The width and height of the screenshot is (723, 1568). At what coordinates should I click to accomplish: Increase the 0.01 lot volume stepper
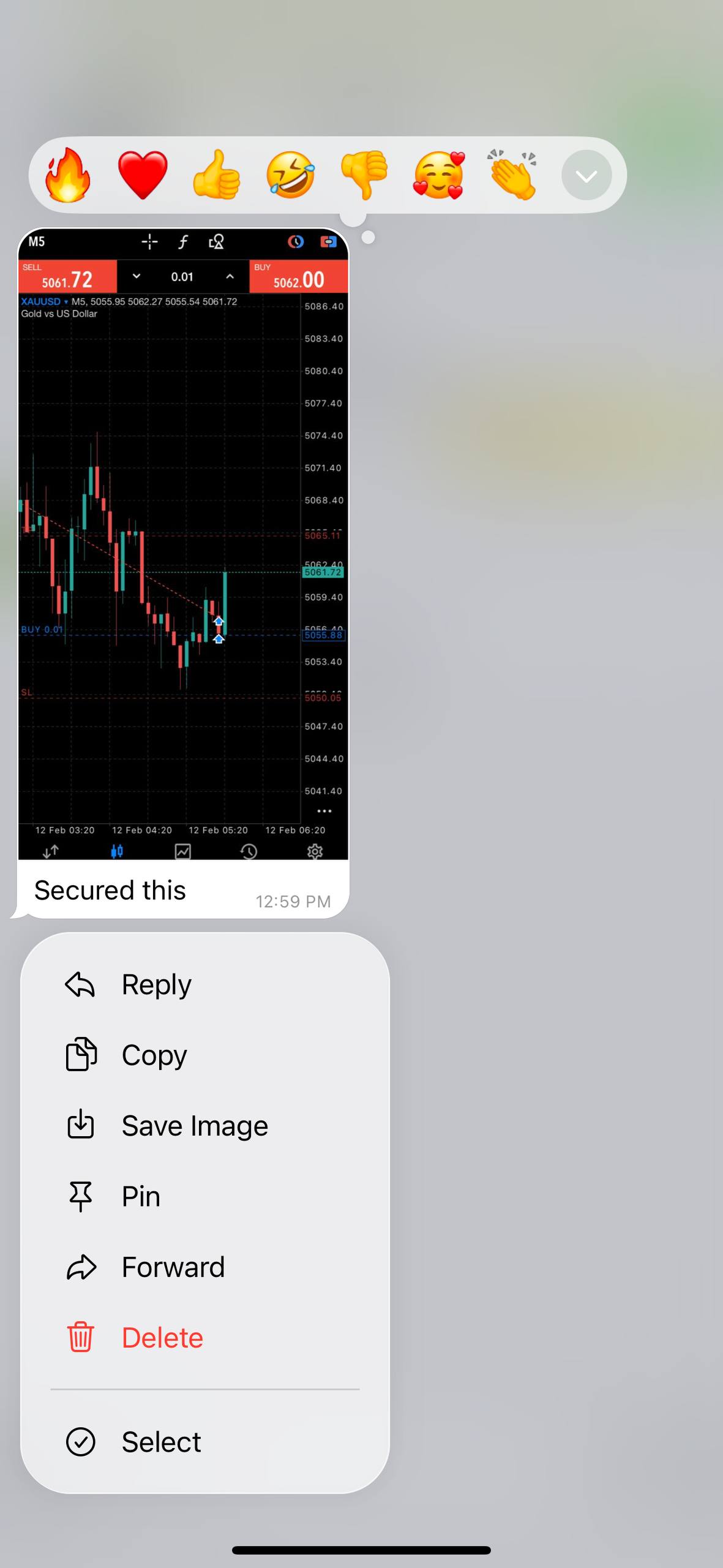[x=229, y=276]
